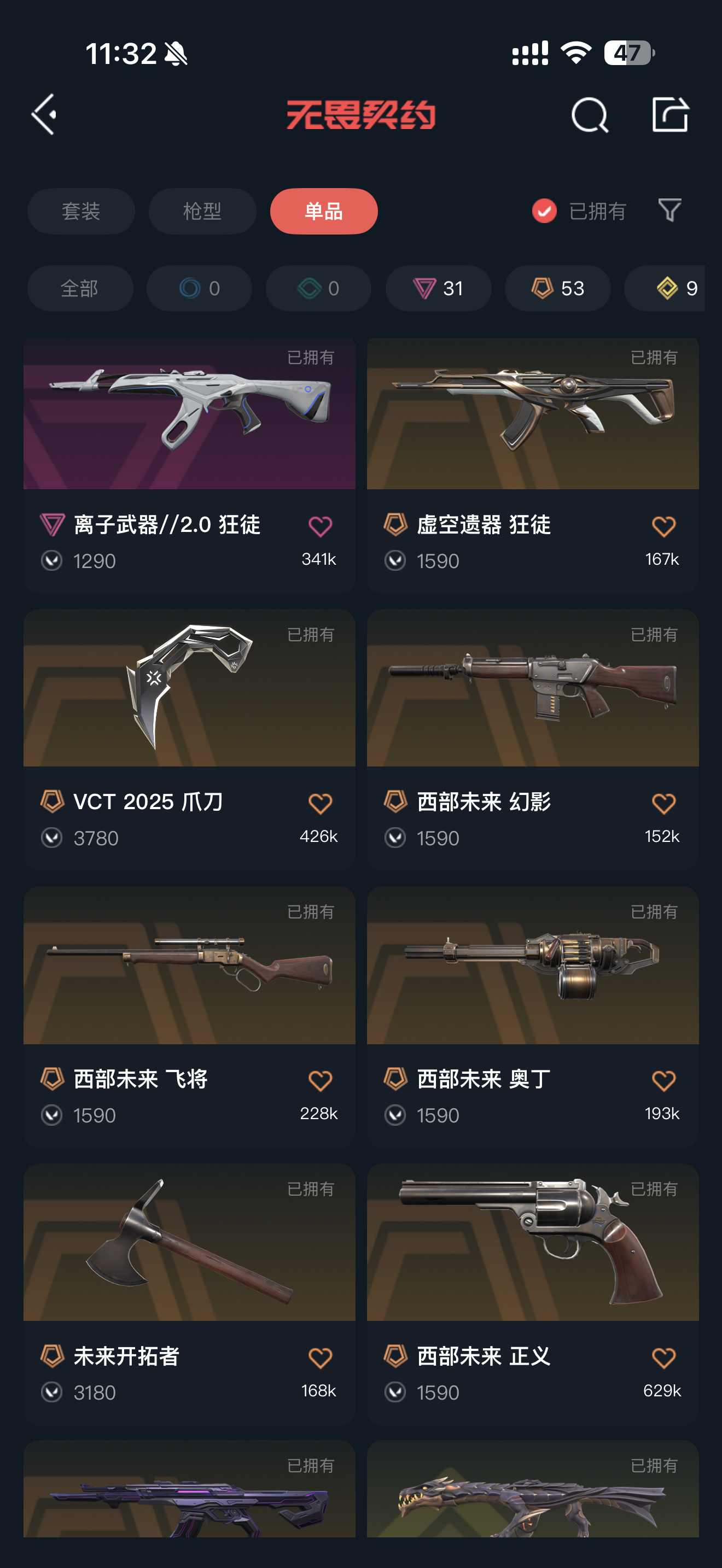Filter by the pink tier with 31 items

tap(438, 288)
